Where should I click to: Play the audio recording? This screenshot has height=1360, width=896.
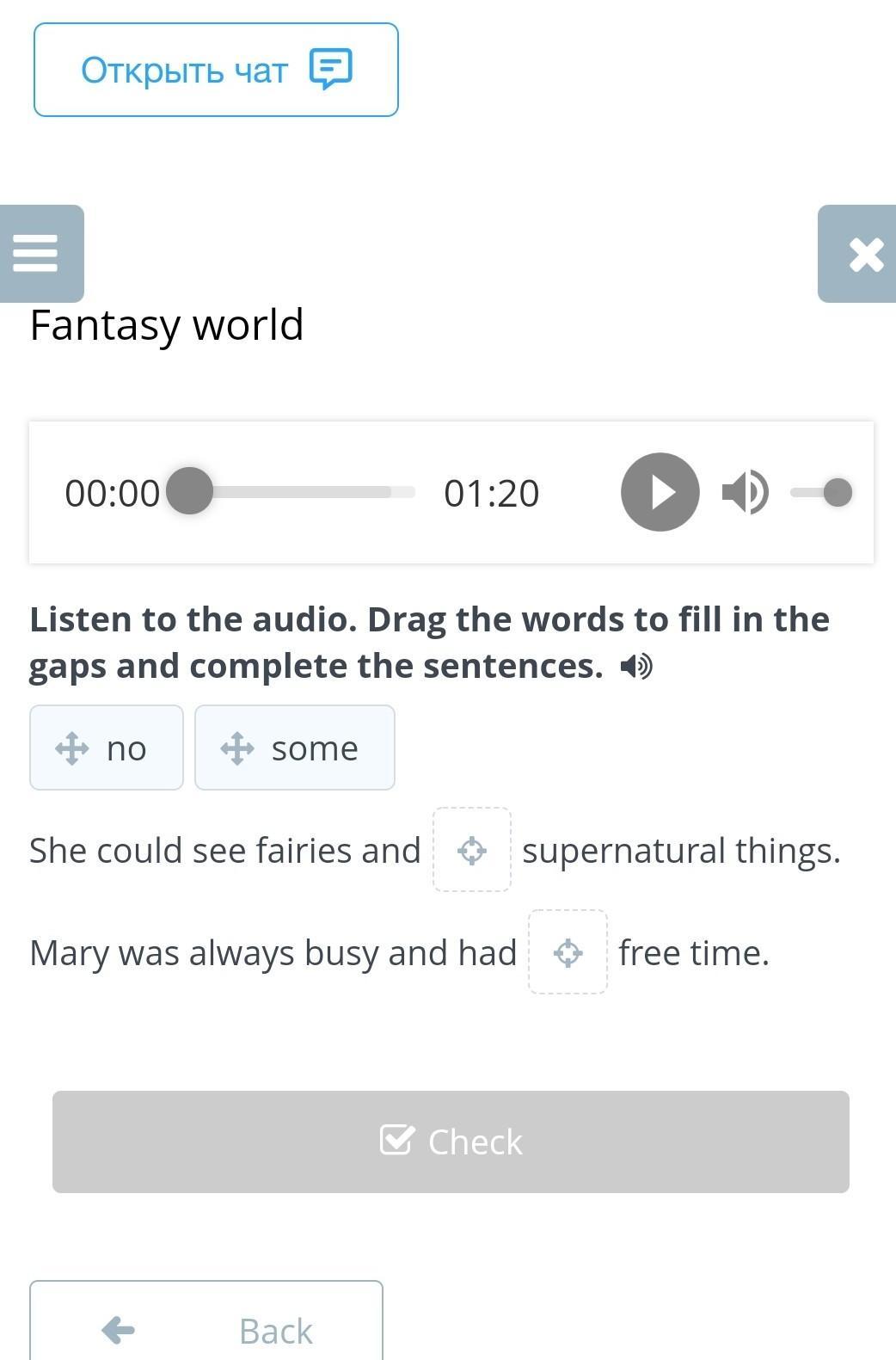(x=660, y=492)
